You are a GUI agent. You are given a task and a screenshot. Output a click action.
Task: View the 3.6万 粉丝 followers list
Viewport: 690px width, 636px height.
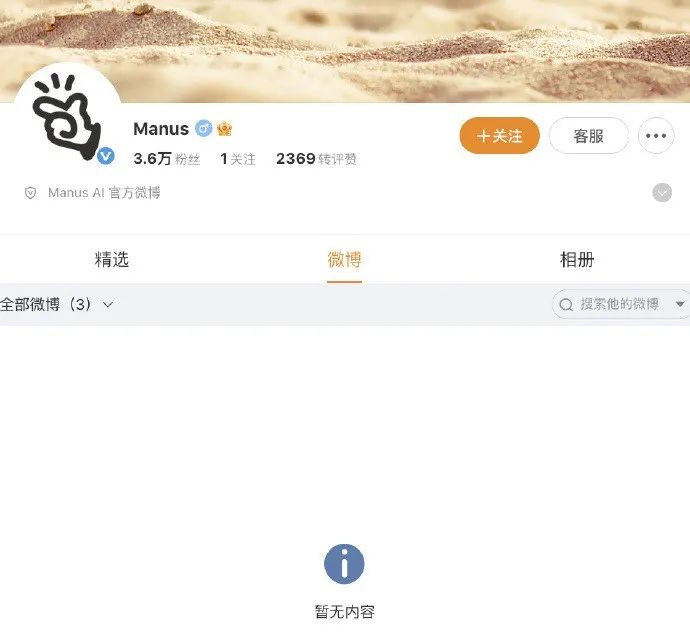pos(167,159)
